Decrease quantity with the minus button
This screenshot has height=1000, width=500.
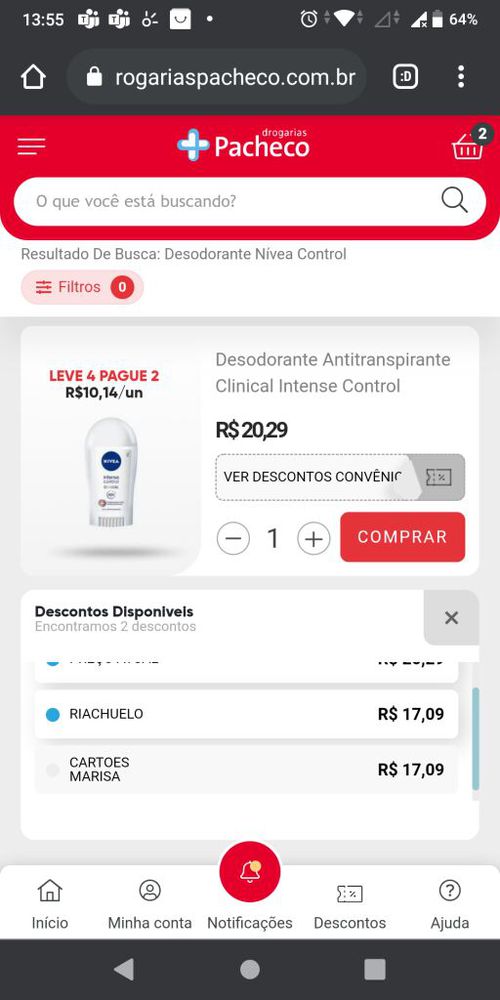click(233, 538)
